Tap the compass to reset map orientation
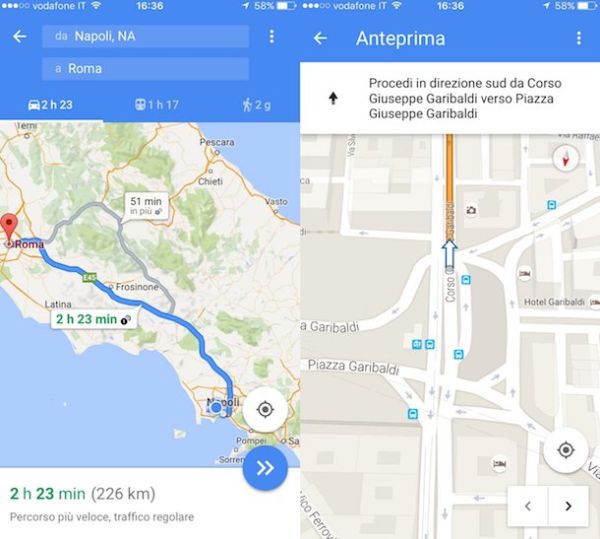Screen dimensions: 600x539 [566, 159]
